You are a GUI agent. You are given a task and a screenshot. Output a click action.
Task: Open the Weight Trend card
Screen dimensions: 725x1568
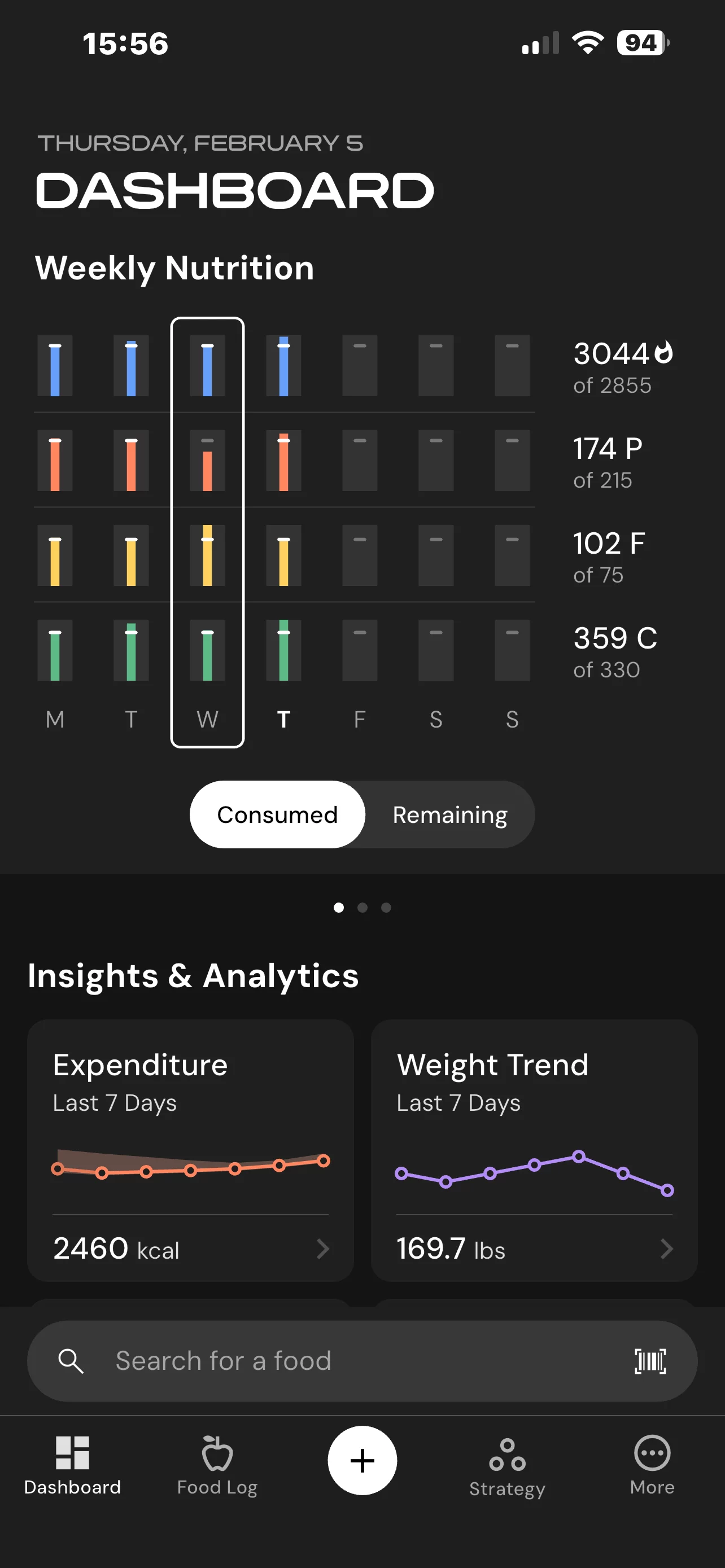click(x=534, y=1149)
